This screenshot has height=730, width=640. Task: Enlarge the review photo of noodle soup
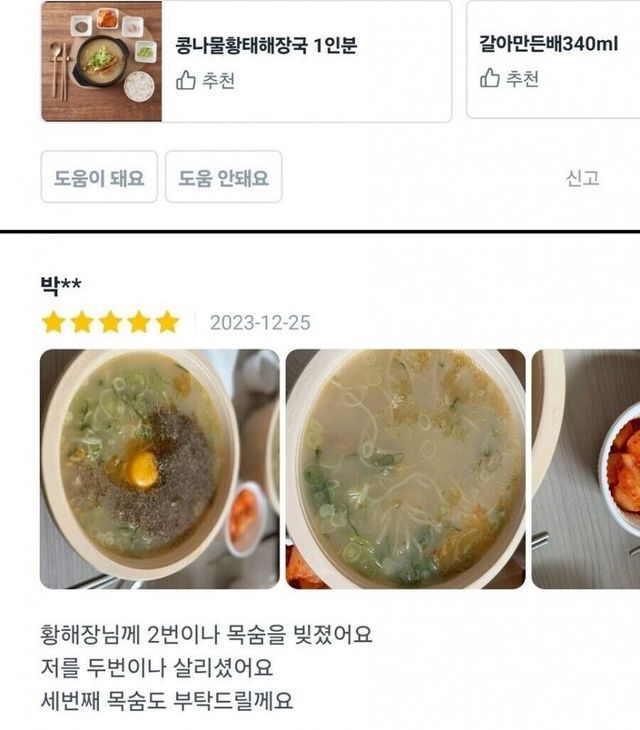click(x=405, y=468)
